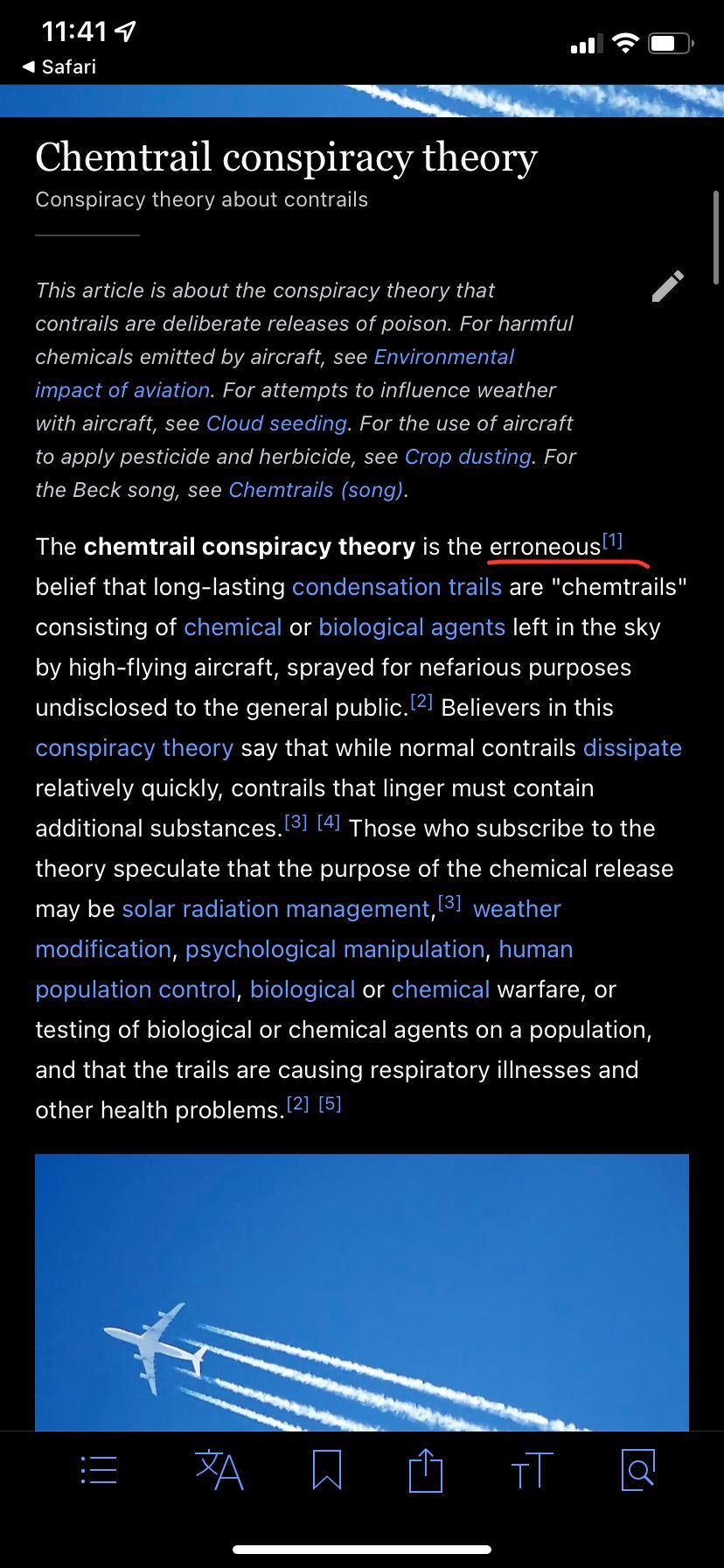Open the Chemtrails (song) link
This screenshot has height=1568, width=724.
click(x=316, y=490)
